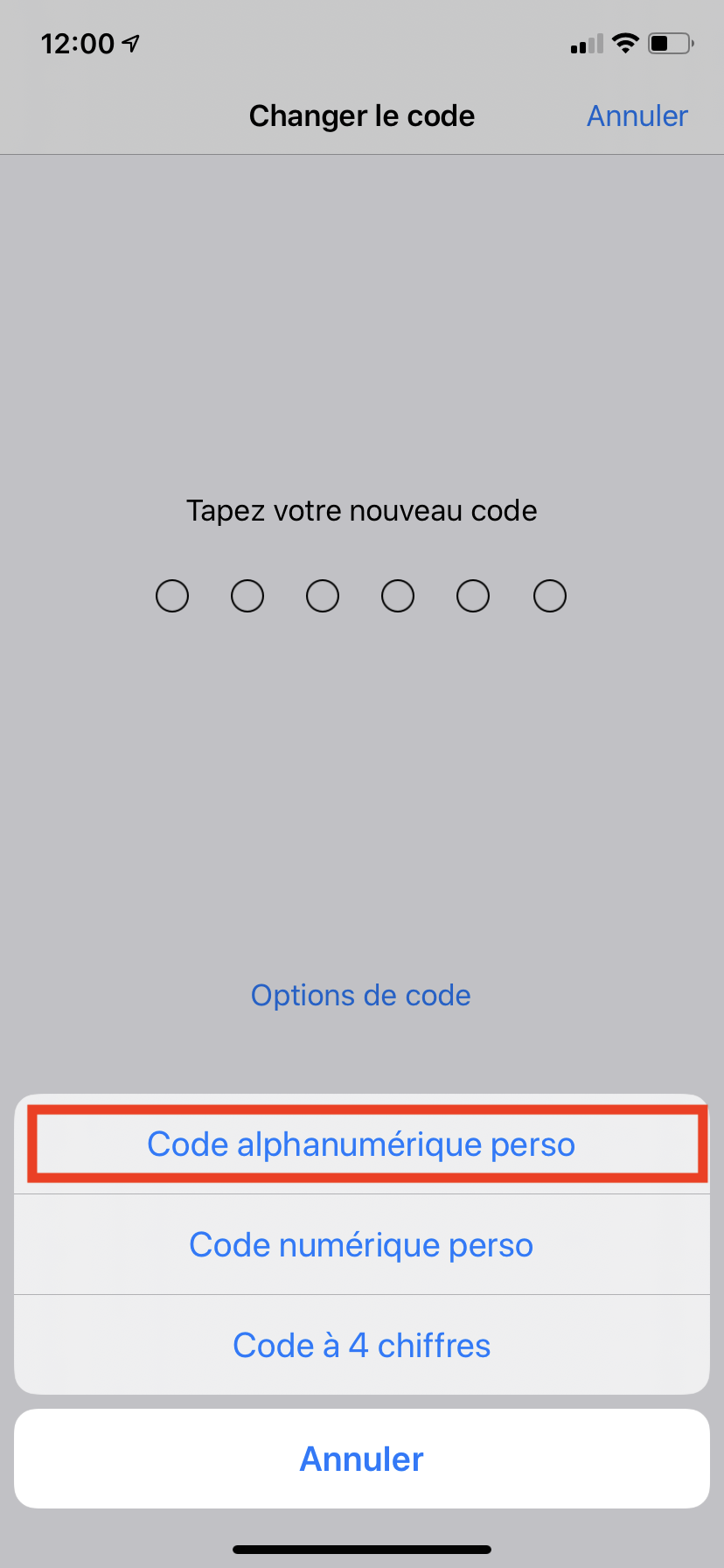Tap 'Annuler' in the top right
724x1568 pixels.
[x=637, y=115]
